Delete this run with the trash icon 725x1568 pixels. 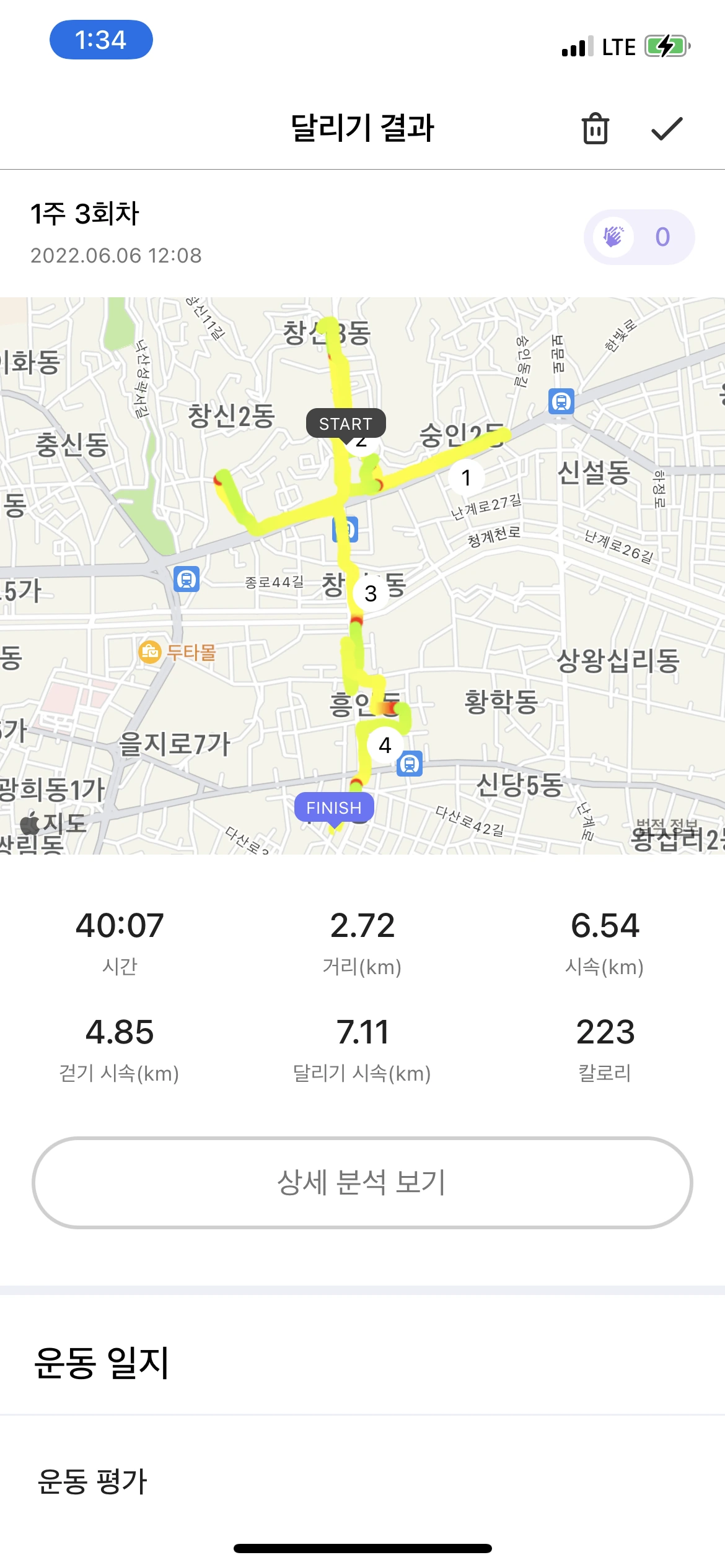595,129
